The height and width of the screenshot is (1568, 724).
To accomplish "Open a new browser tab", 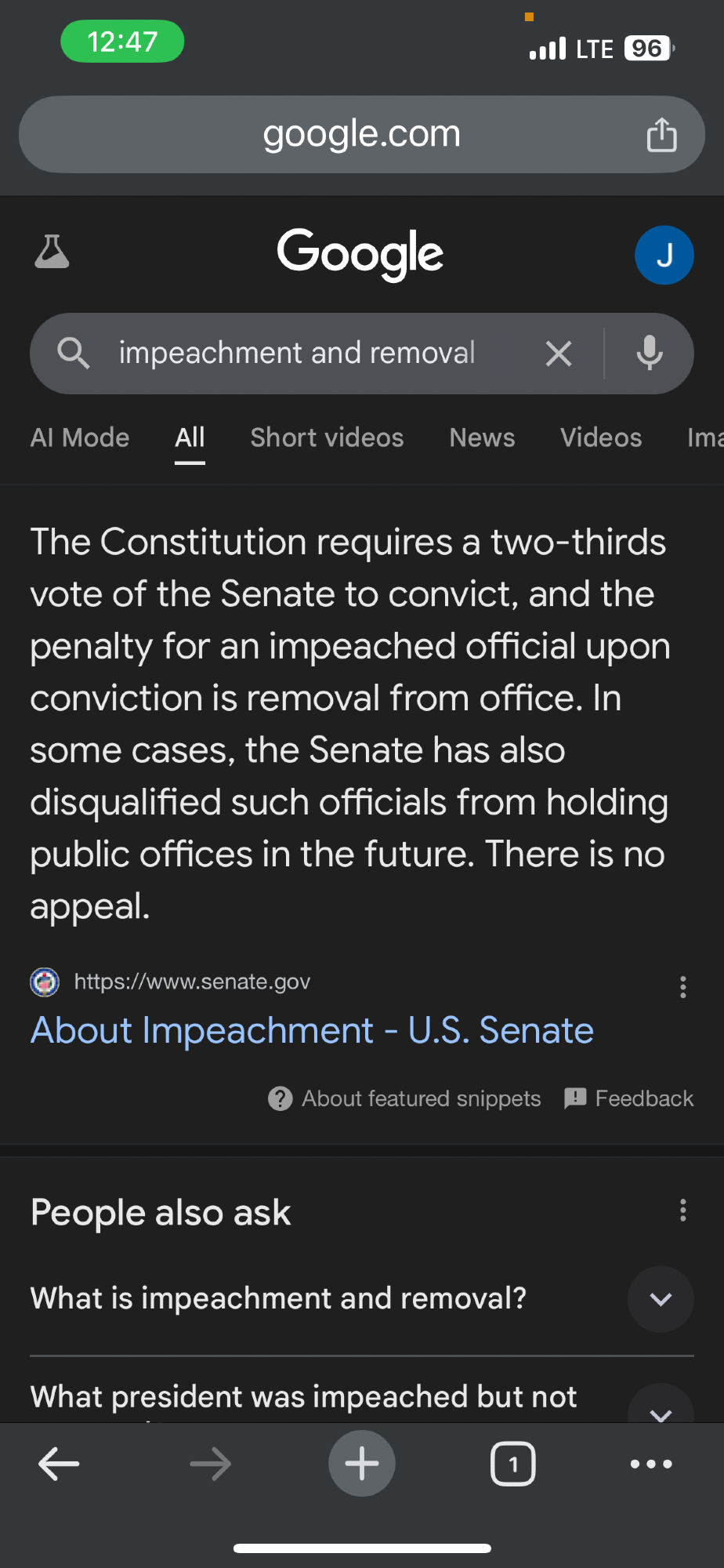I will tap(361, 1464).
